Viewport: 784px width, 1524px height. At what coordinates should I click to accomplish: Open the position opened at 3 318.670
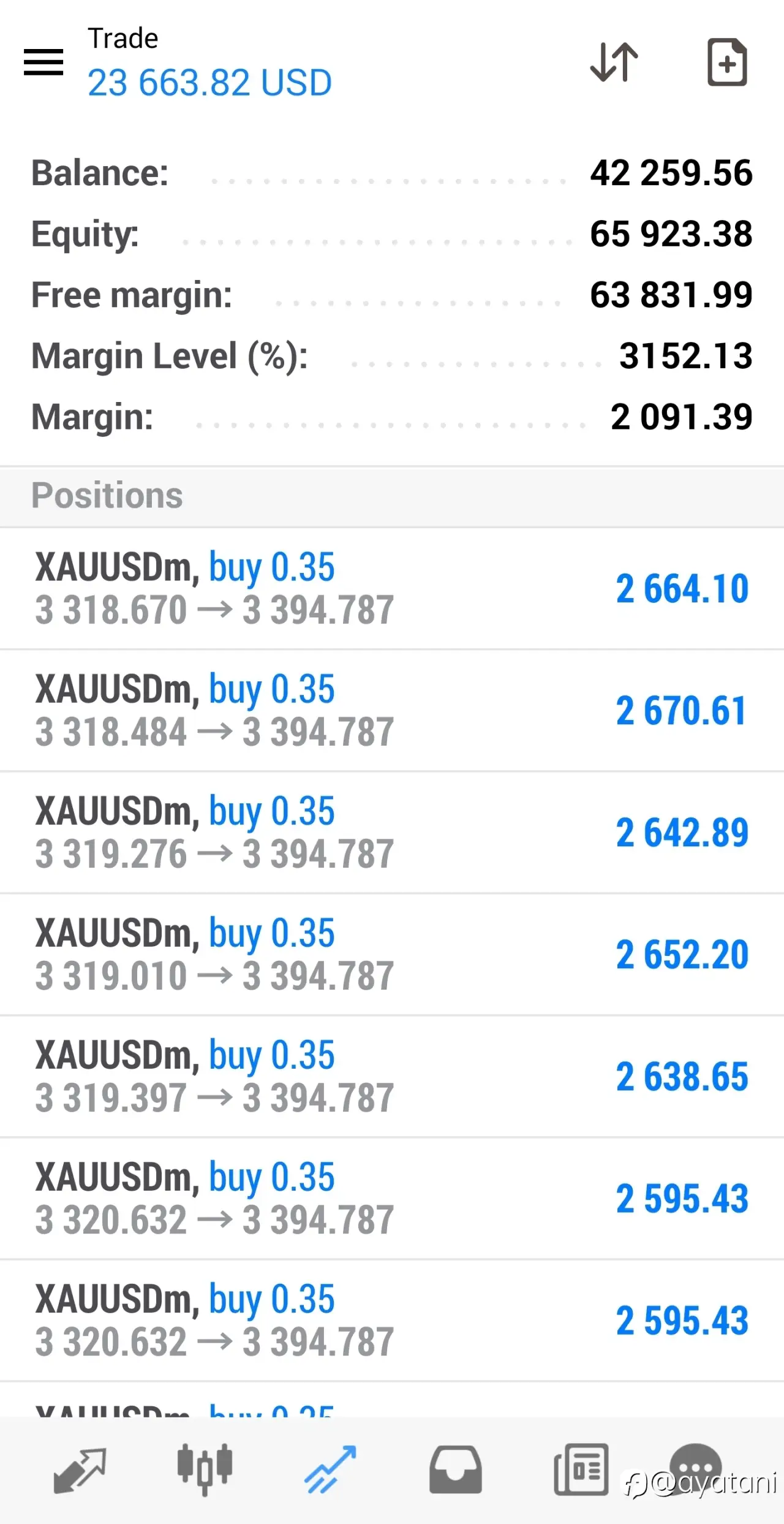(x=392, y=589)
